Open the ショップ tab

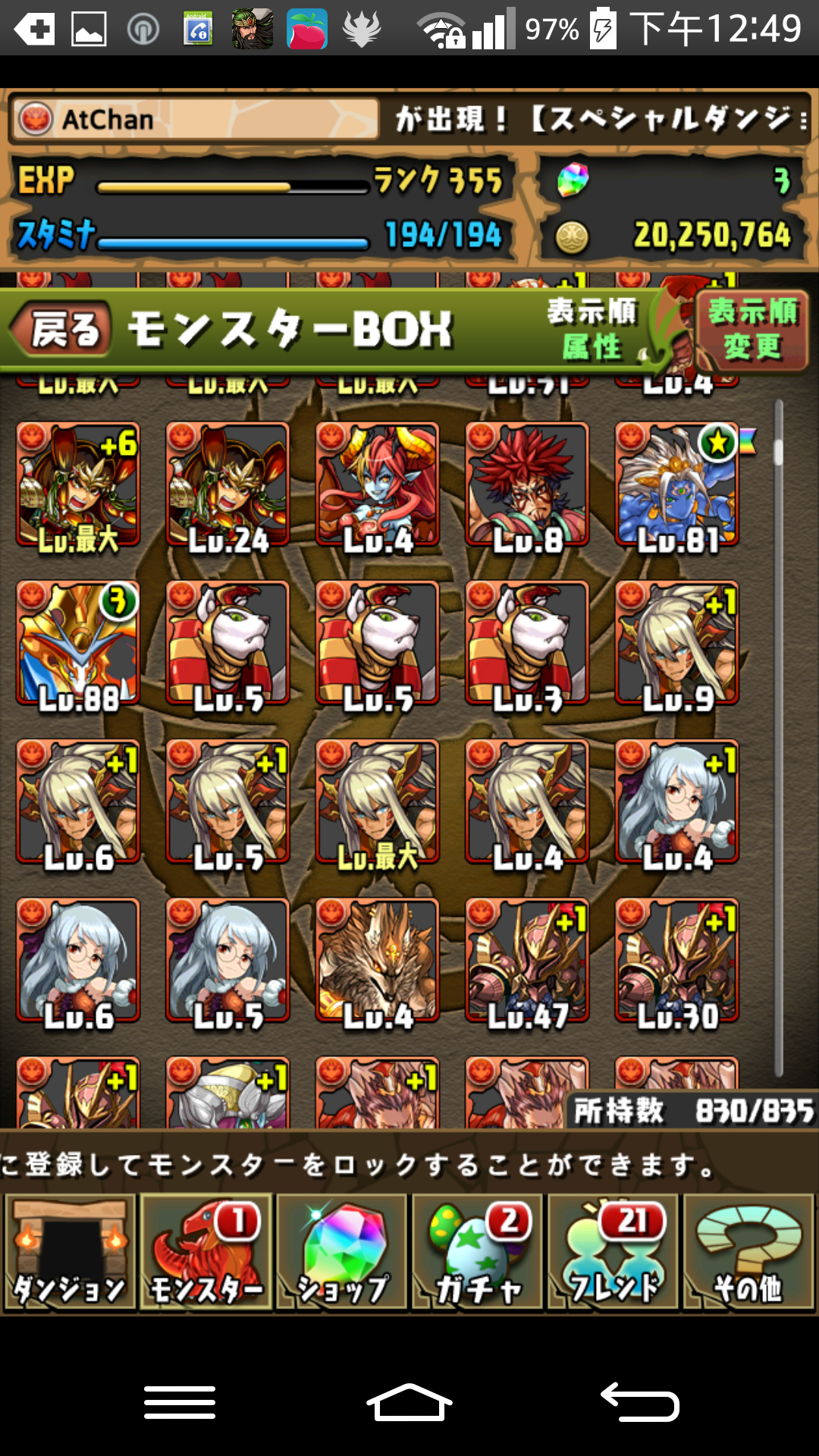point(342,1253)
